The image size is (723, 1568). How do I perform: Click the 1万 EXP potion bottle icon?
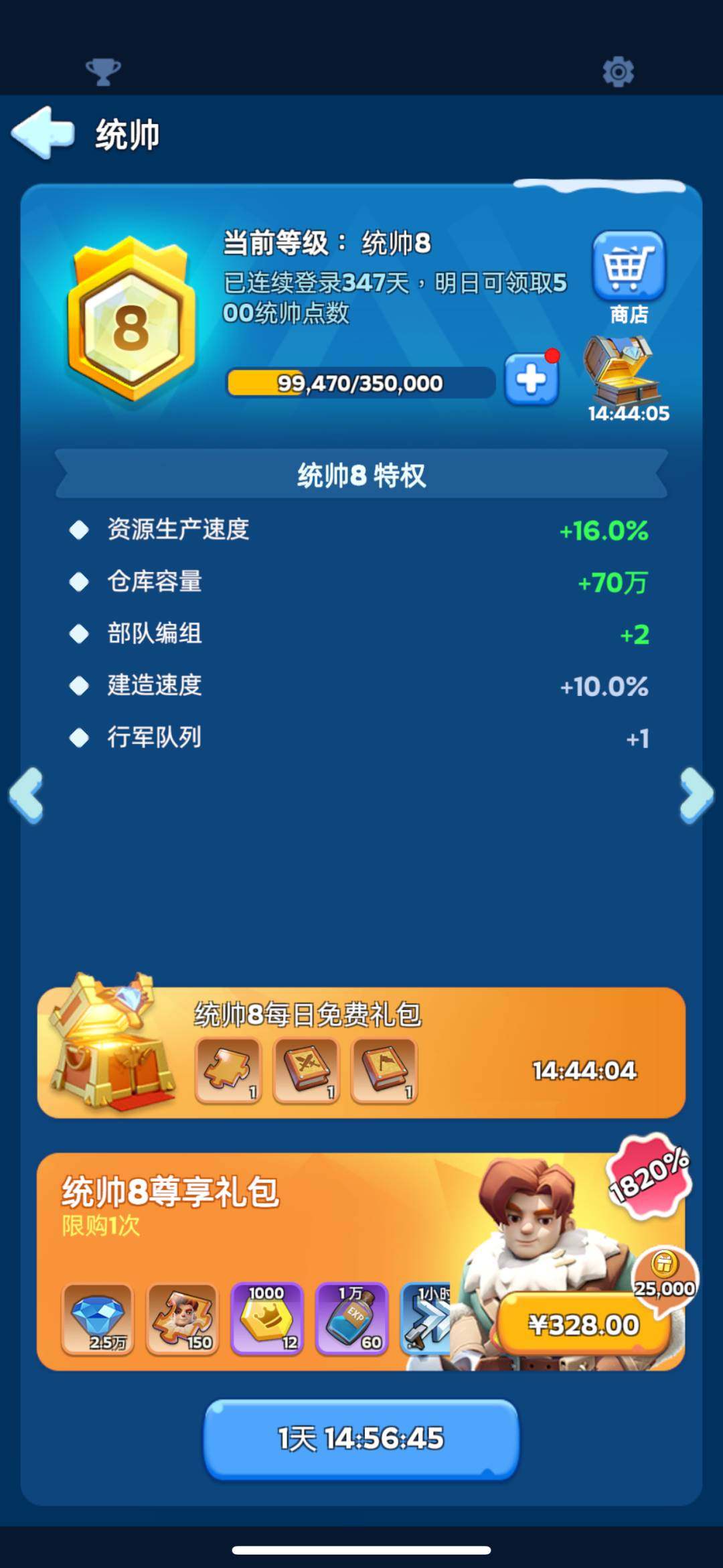[351, 1318]
